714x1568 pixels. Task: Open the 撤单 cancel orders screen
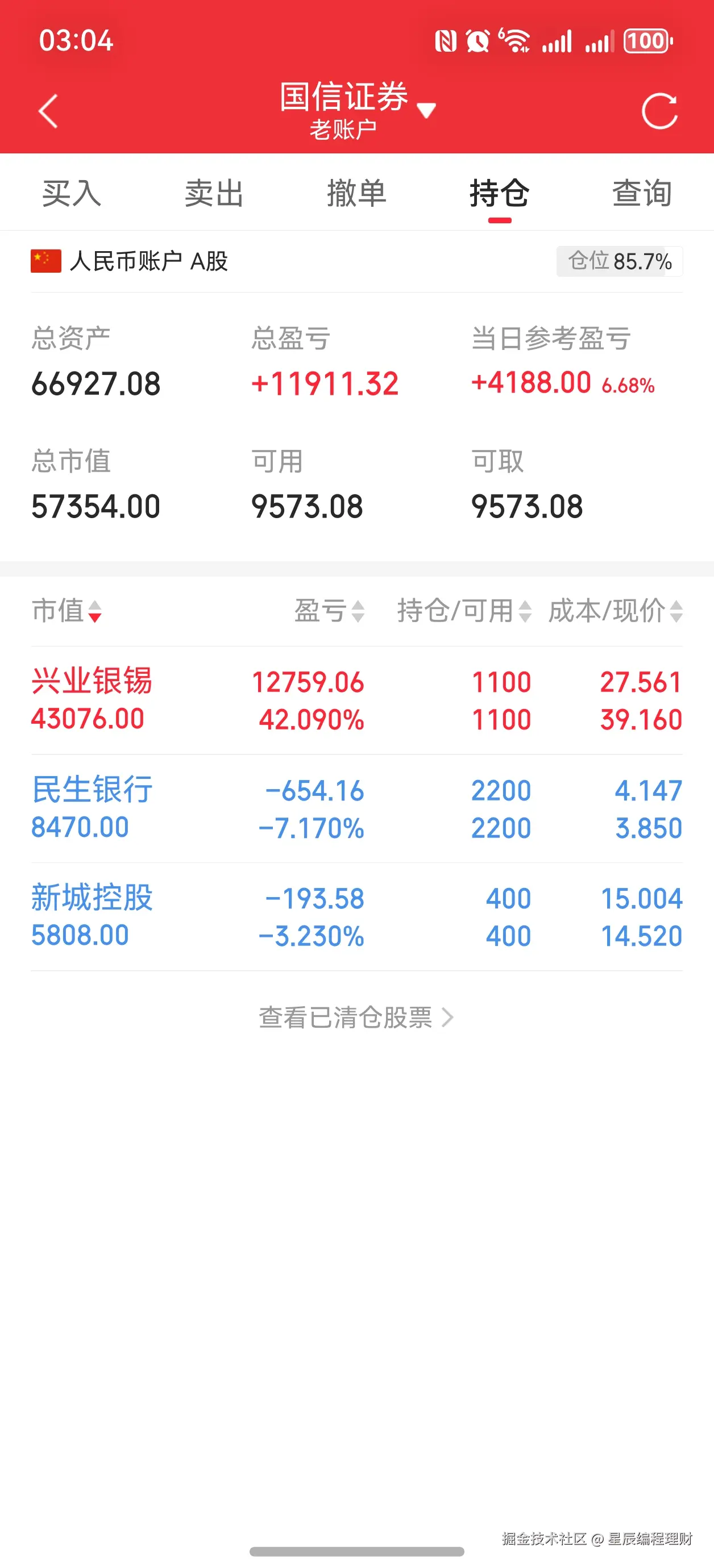[x=357, y=194]
